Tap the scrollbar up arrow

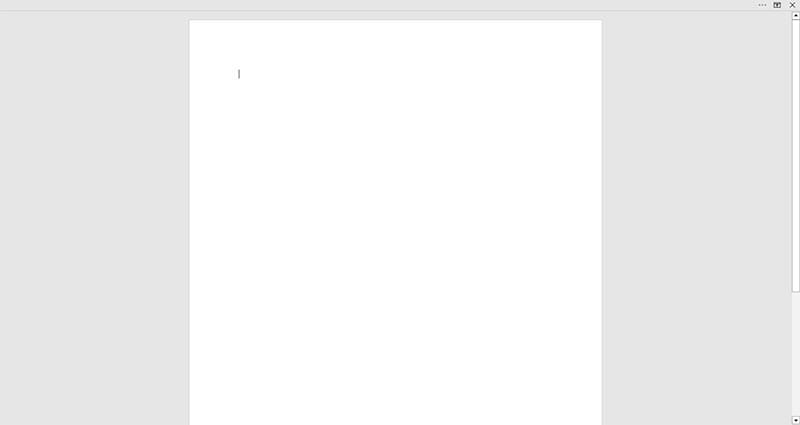tap(796, 16)
